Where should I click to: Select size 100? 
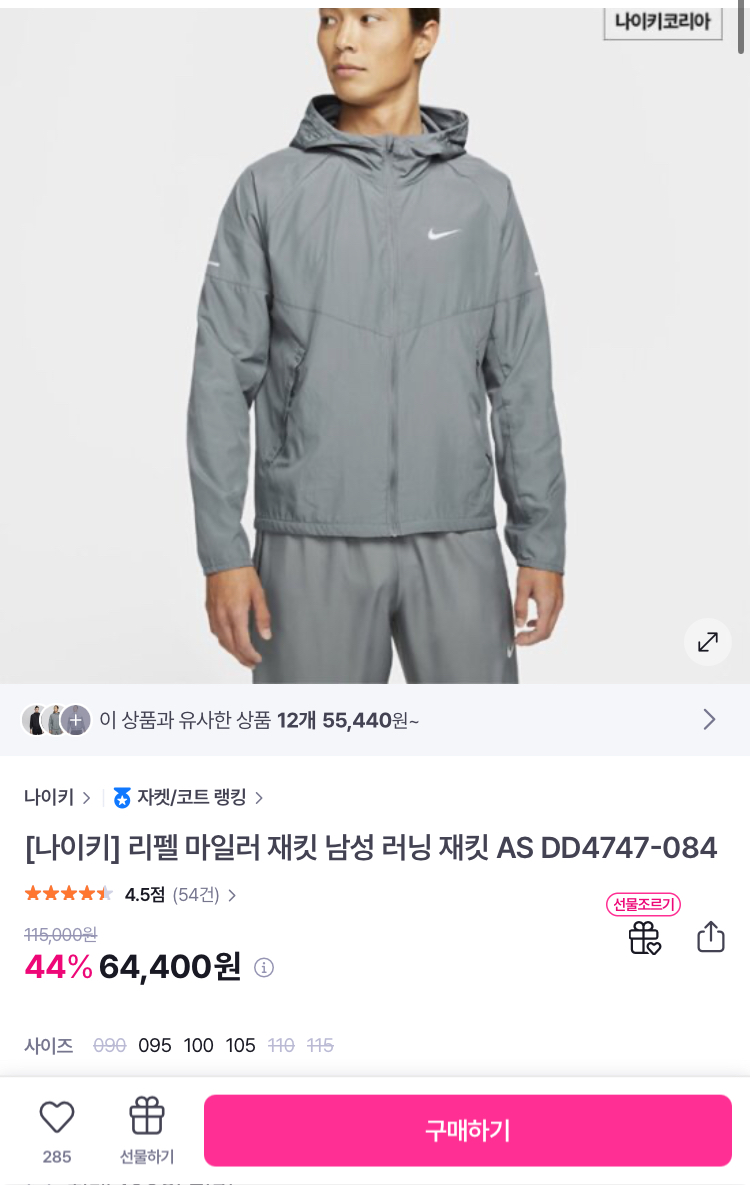pyautogui.click(x=199, y=1046)
